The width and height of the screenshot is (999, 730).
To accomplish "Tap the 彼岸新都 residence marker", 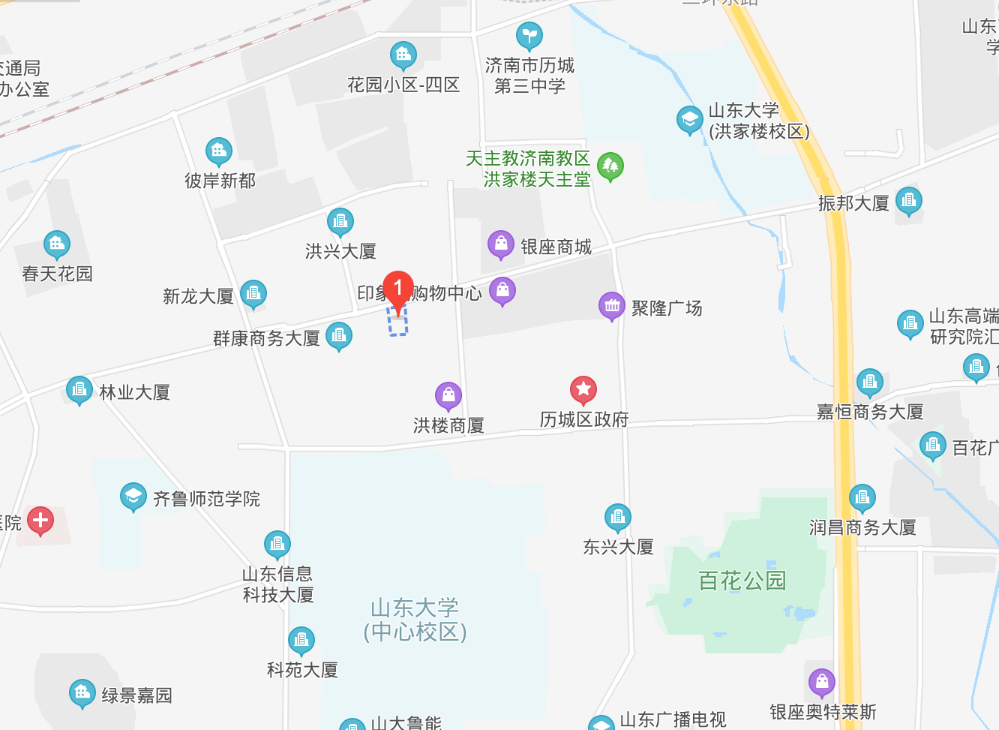I will (219, 152).
